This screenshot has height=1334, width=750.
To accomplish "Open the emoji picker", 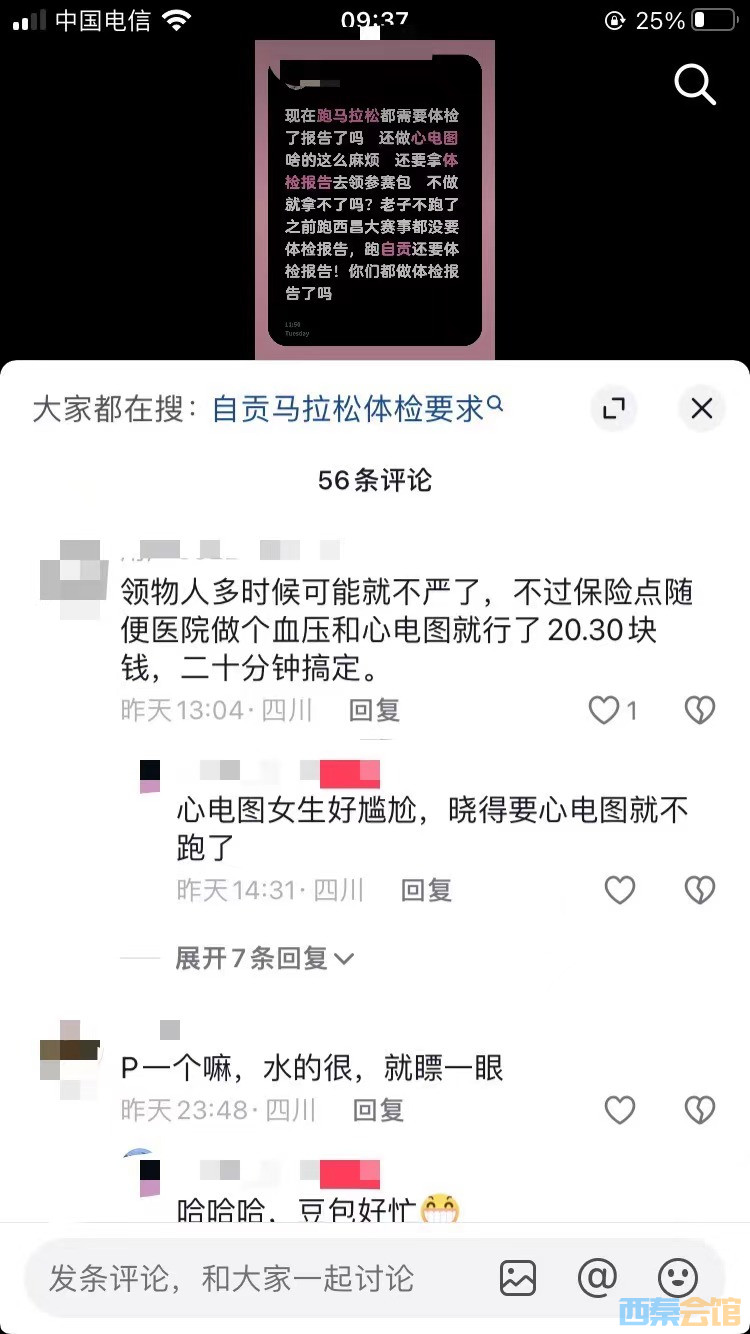I will 677,1277.
